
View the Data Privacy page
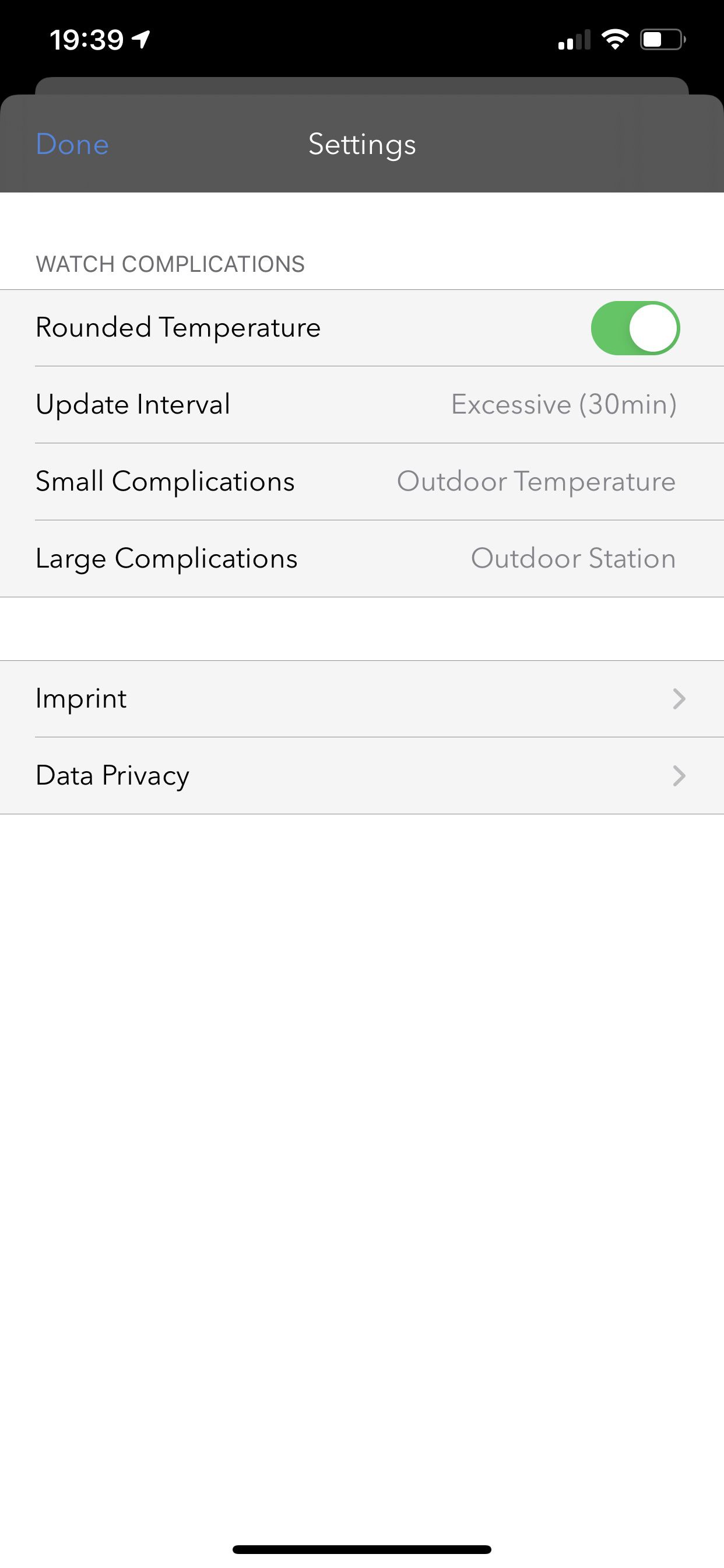coord(362,775)
